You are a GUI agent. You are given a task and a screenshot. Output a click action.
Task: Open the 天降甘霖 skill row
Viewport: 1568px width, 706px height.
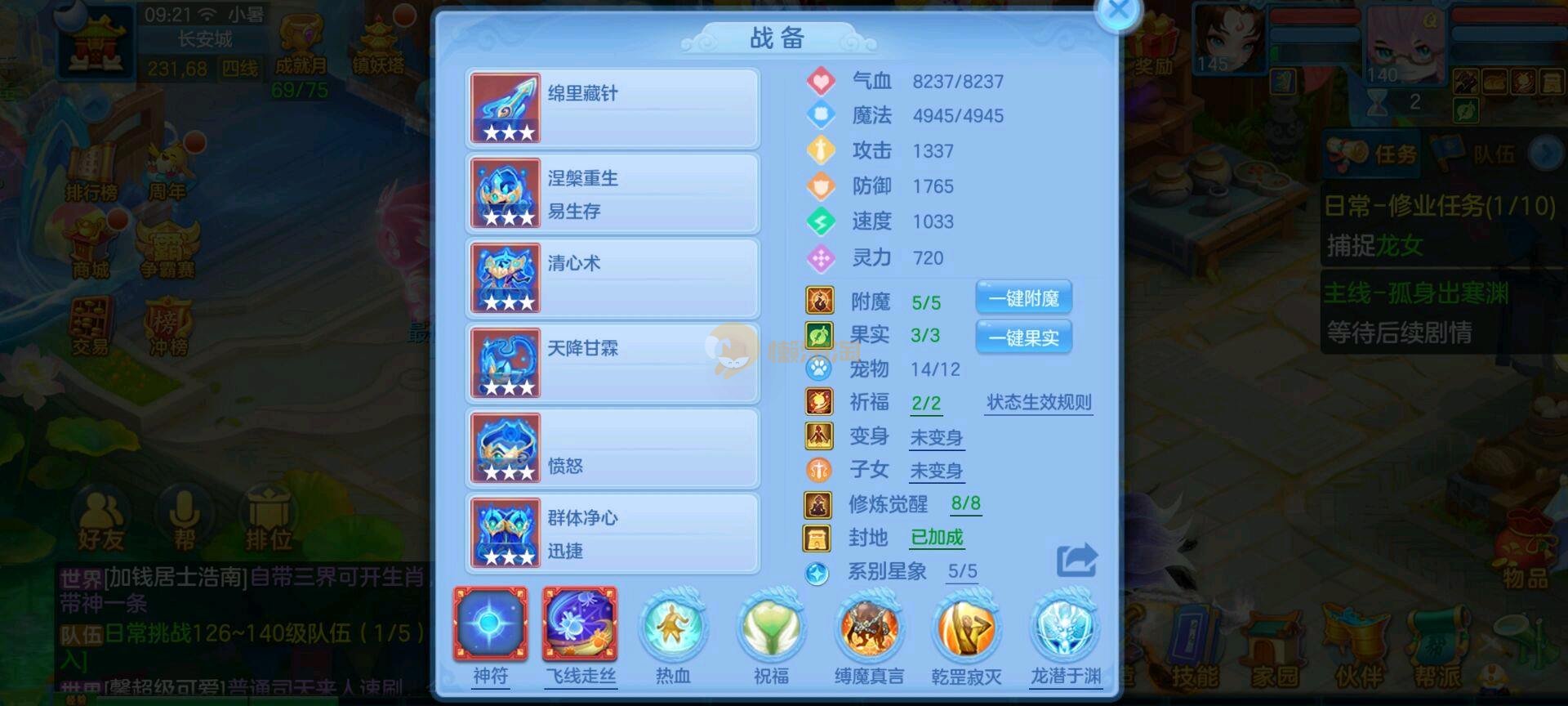pyautogui.click(x=612, y=364)
